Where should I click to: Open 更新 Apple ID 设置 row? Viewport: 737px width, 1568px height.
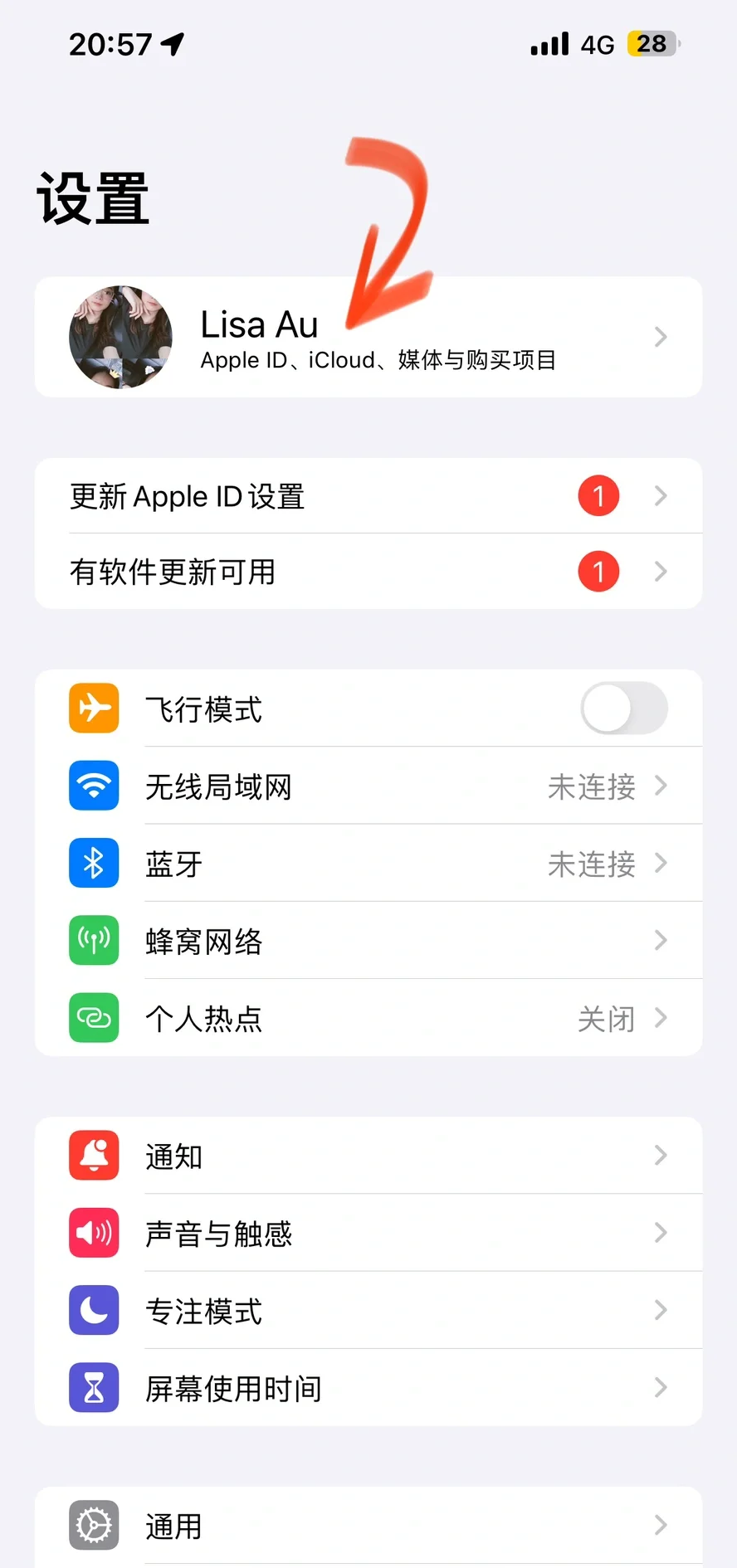[368, 496]
